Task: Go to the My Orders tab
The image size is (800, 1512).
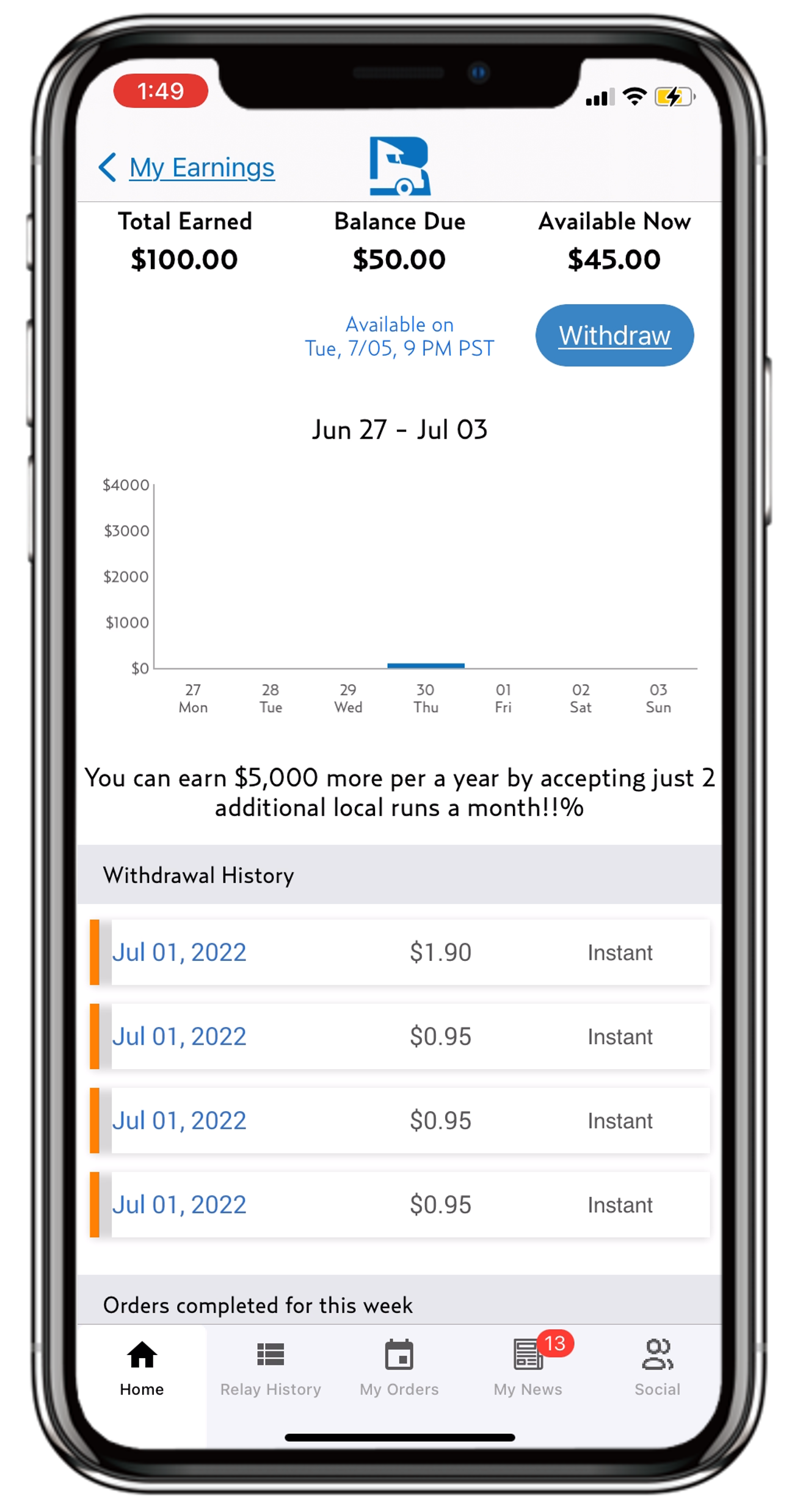Action: click(399, 1368)
